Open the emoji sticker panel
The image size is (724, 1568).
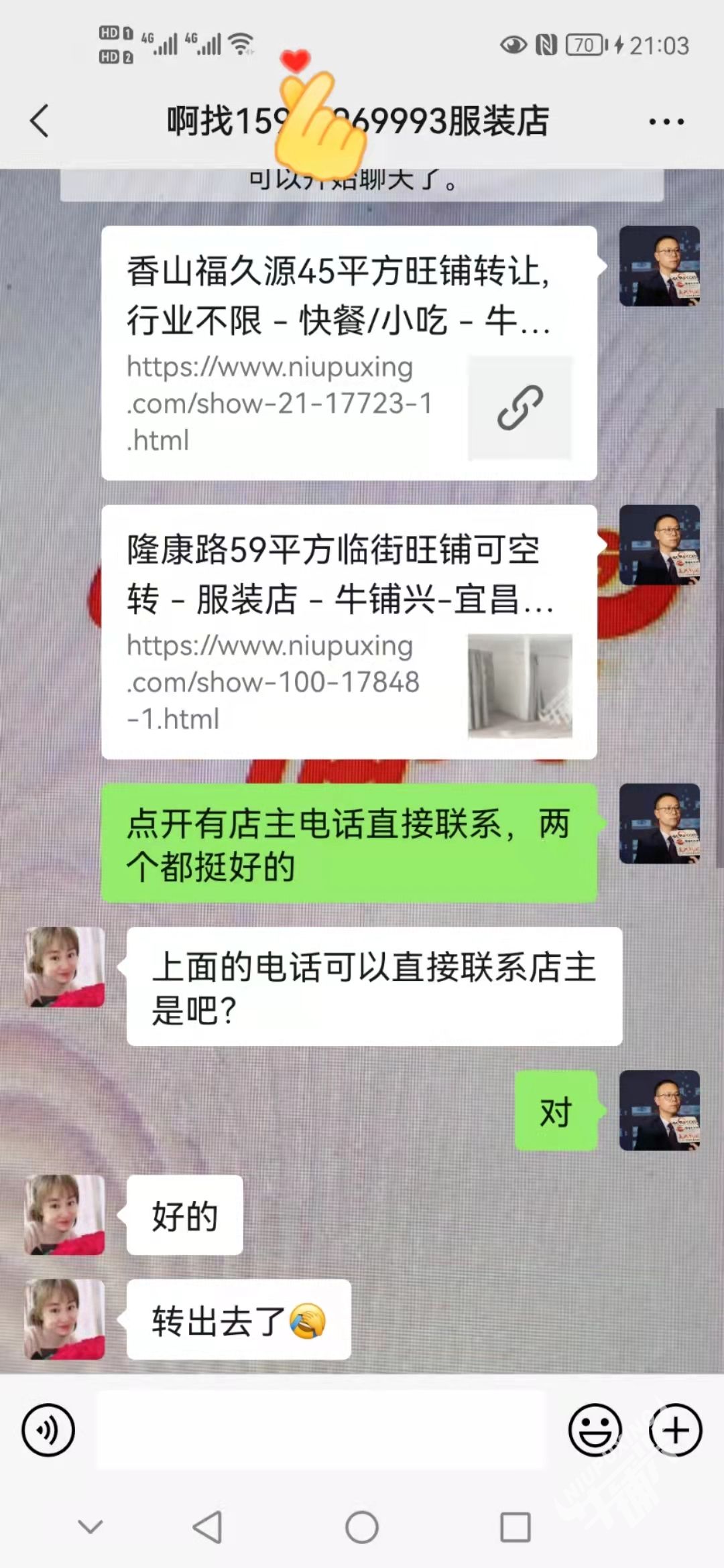point(595,1429)
